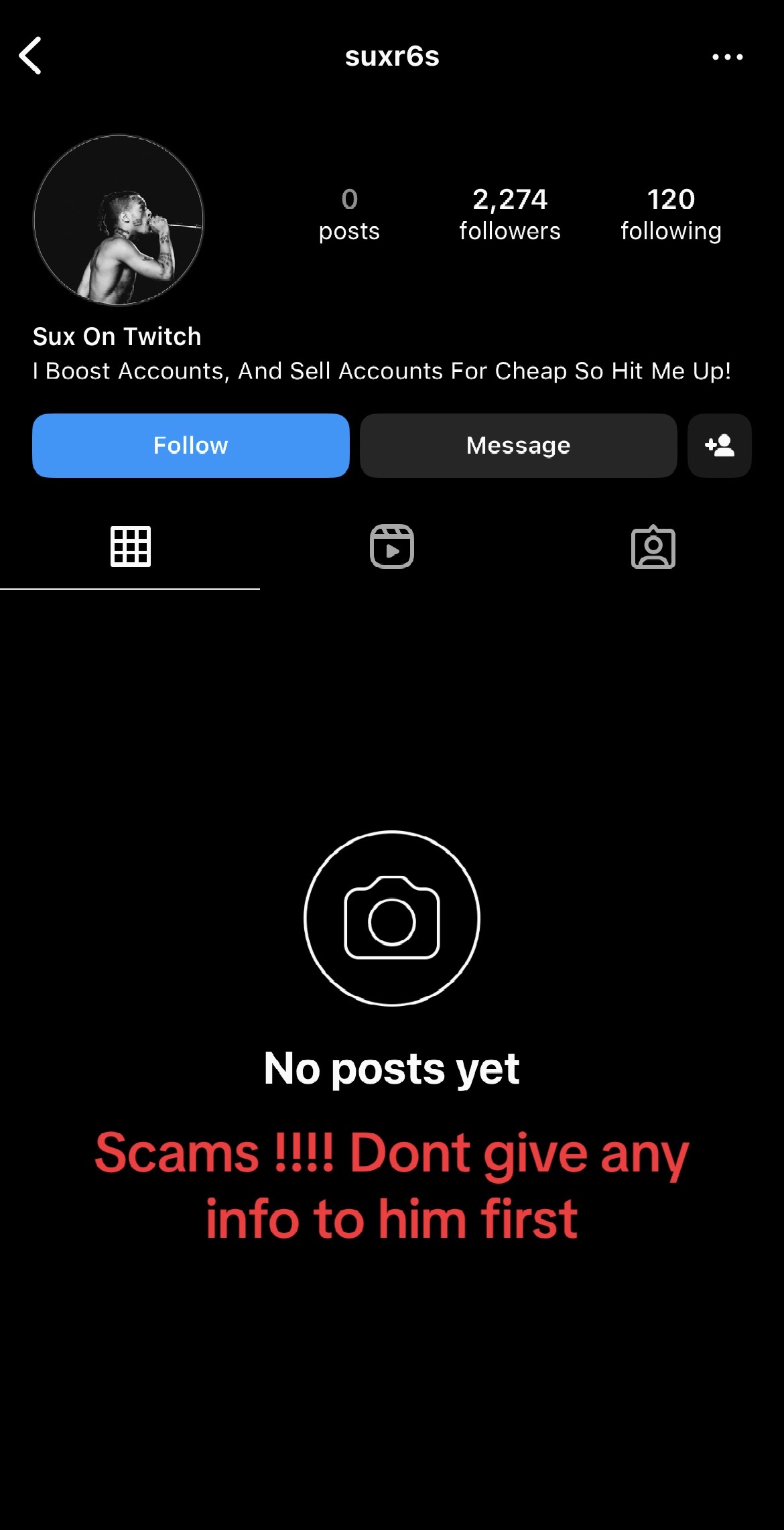View the 120 following list
Viewport: 784px width, 1530px height.
click(x=671, y=214)
